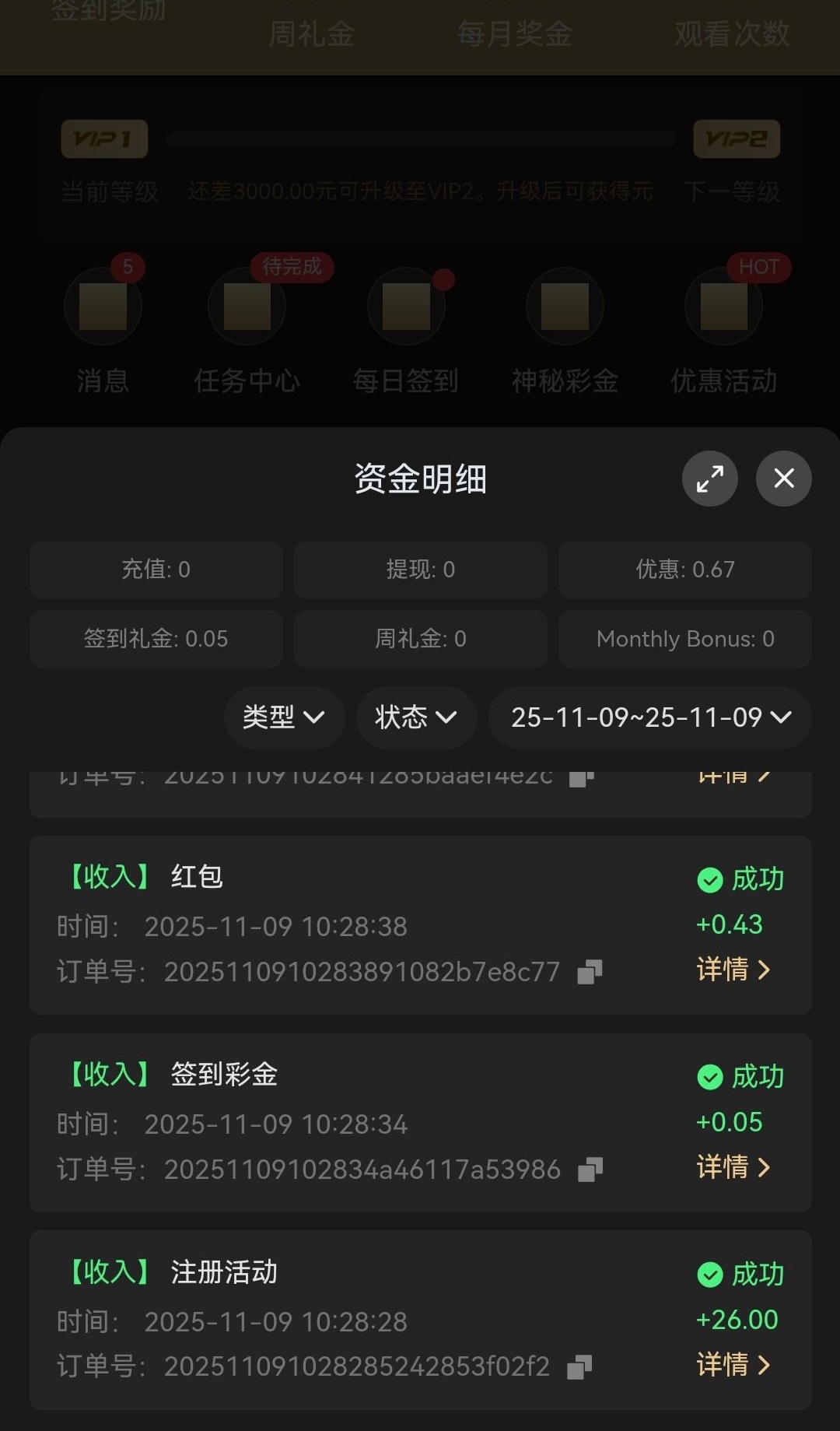View 详情 of the 注册活动 record
The width and height of the screenshot is (840, 1431).
coord(733,1365)
